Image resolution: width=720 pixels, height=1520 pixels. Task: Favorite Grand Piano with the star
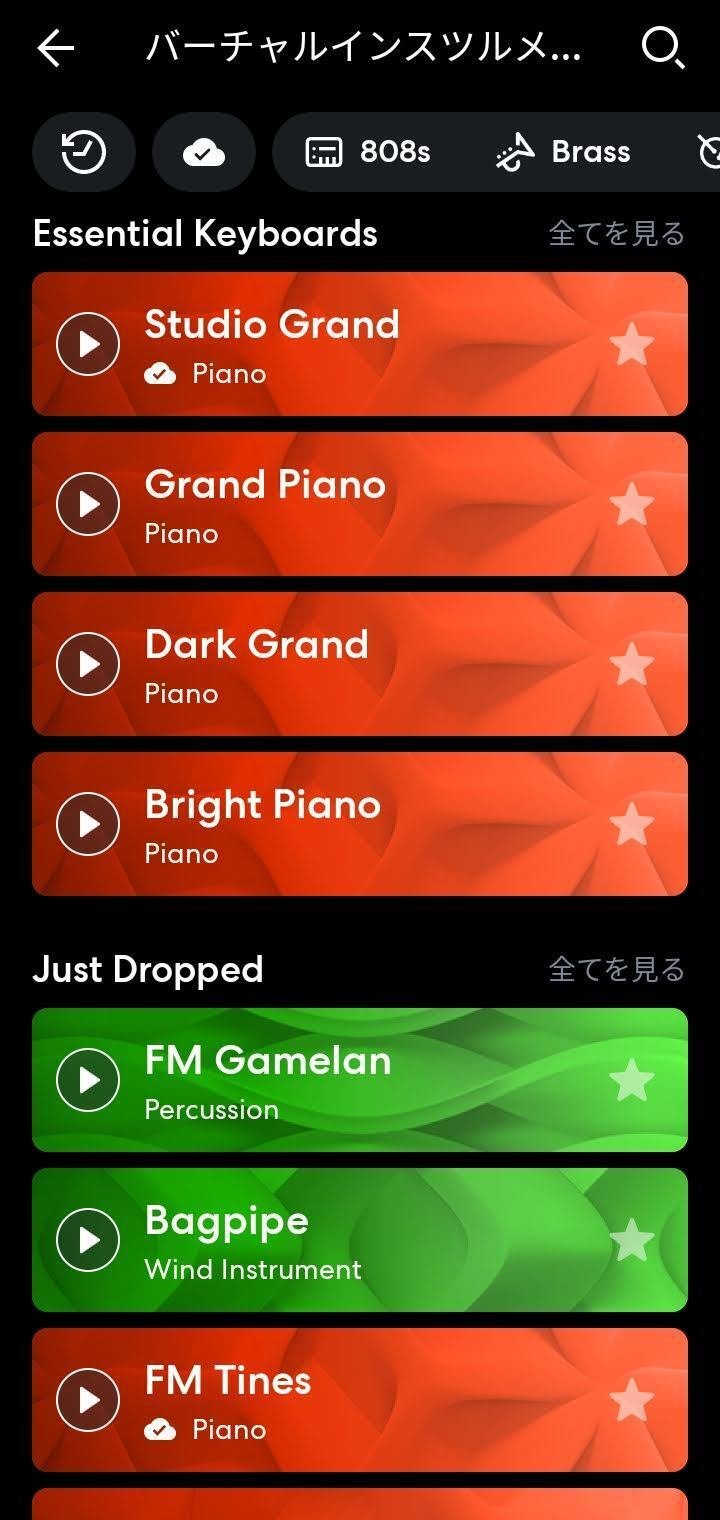tap(631, 504)
